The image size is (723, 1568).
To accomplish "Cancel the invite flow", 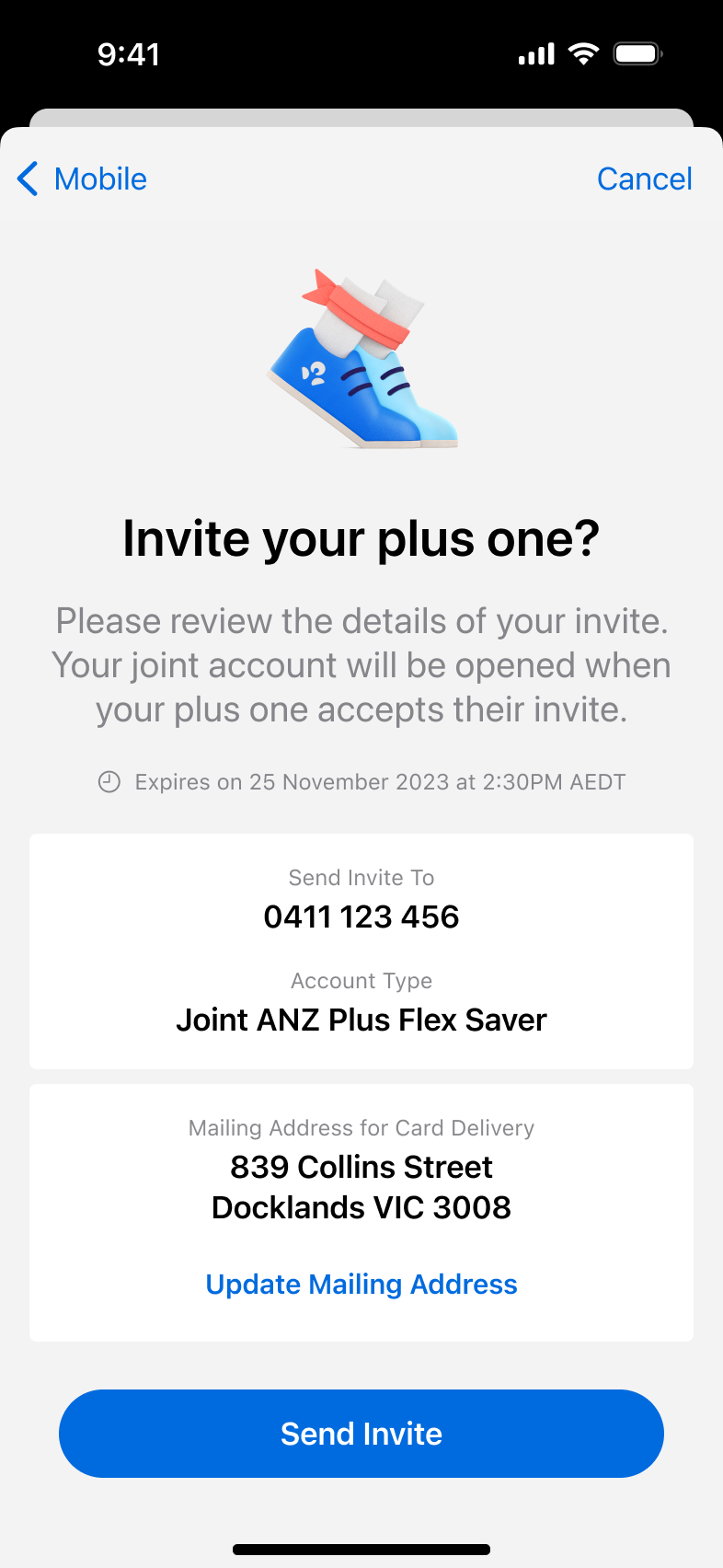I will pos(644,179).
